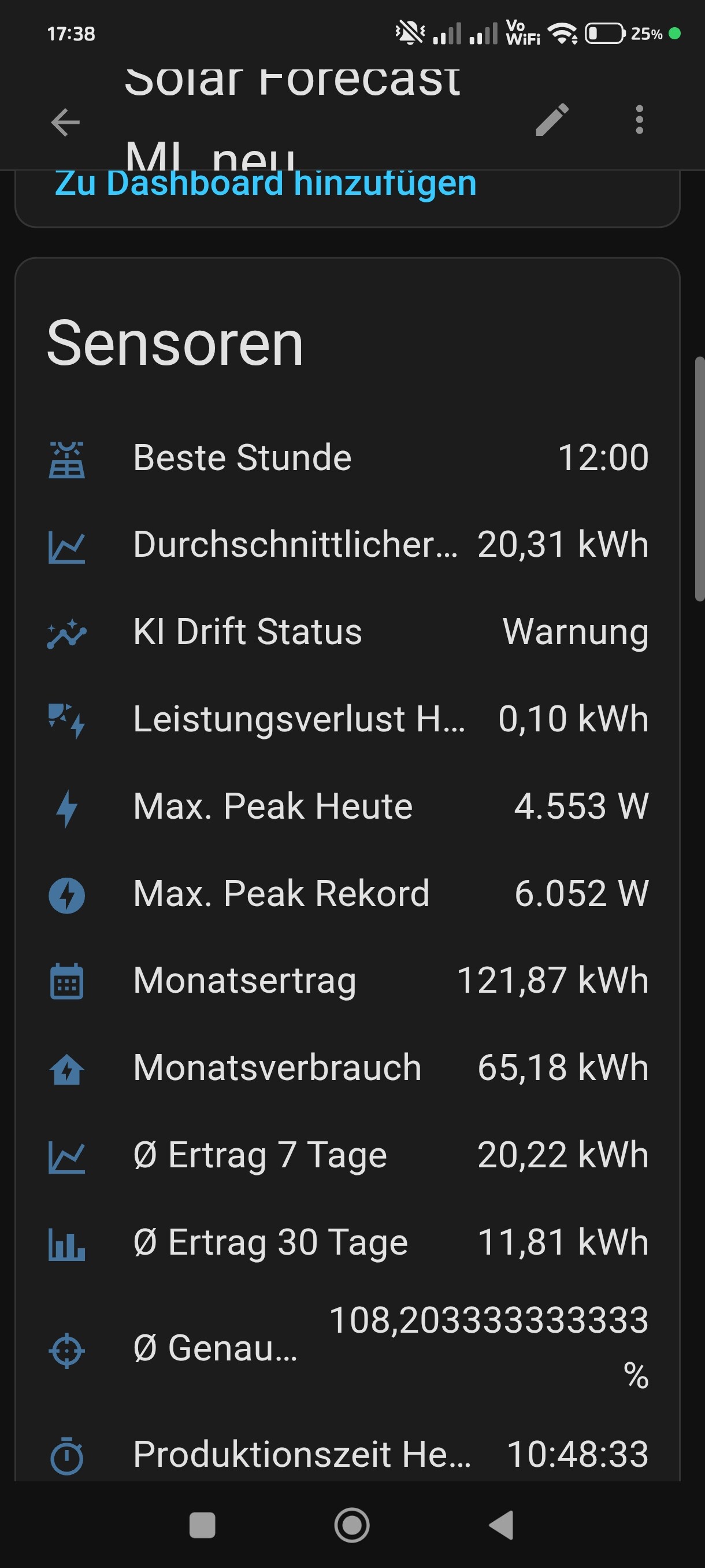
Task: Open the three-dot overflow menu
Action: (x=639, y=120)
